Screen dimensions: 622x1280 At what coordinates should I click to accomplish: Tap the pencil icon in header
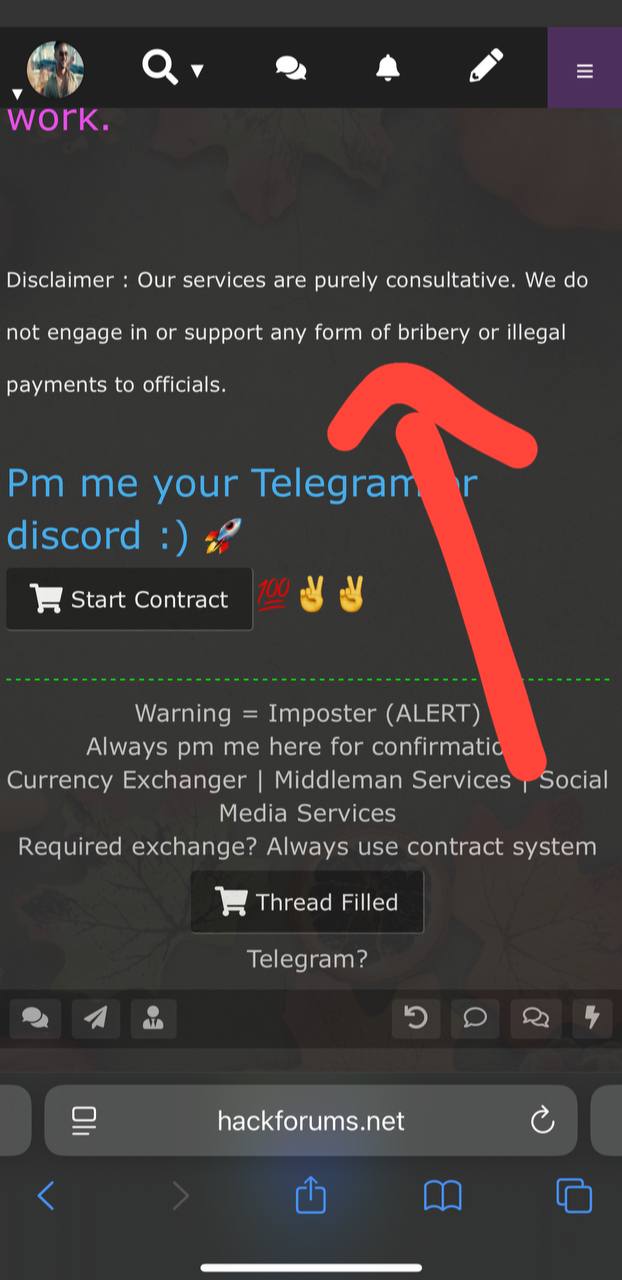point(486,68)
